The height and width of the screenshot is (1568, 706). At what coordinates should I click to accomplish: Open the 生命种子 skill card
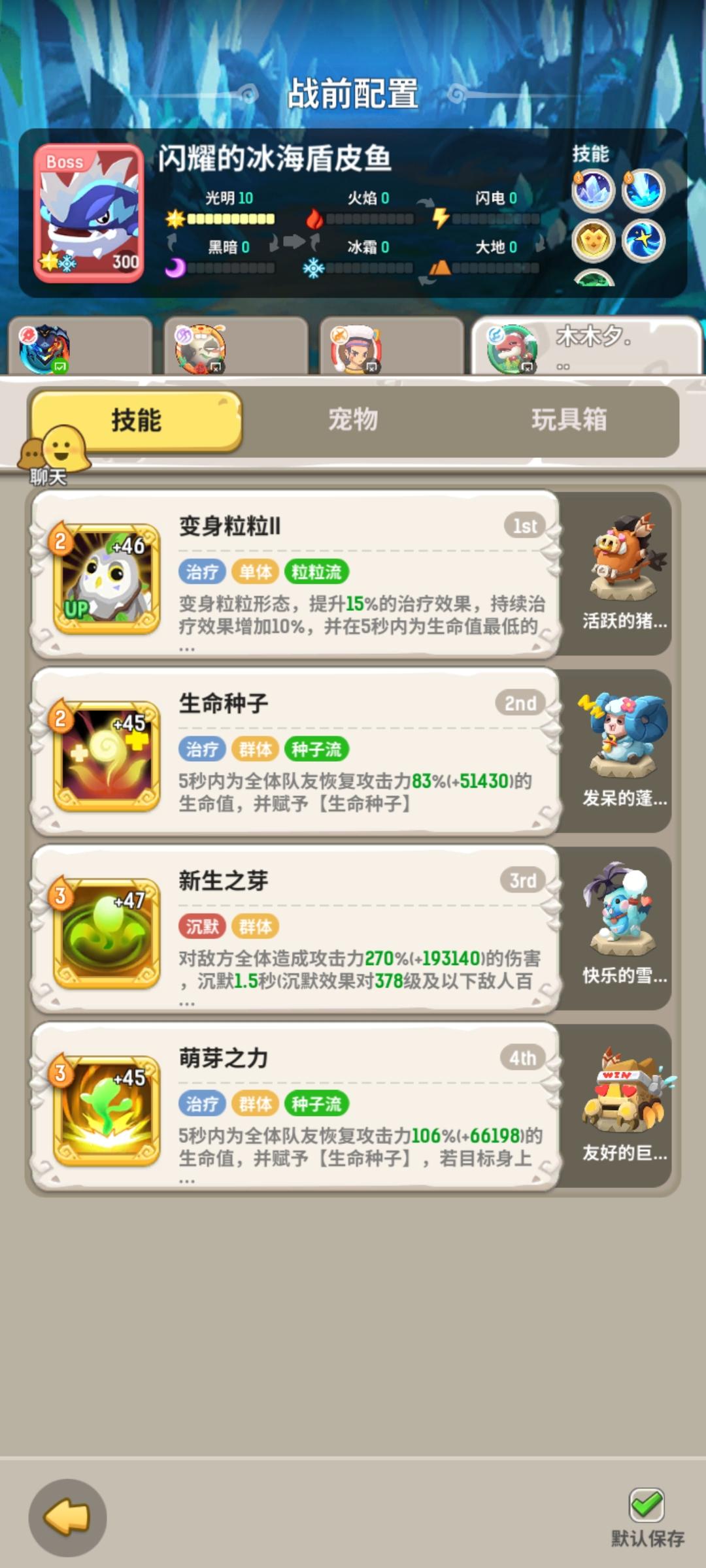(295, 751)
